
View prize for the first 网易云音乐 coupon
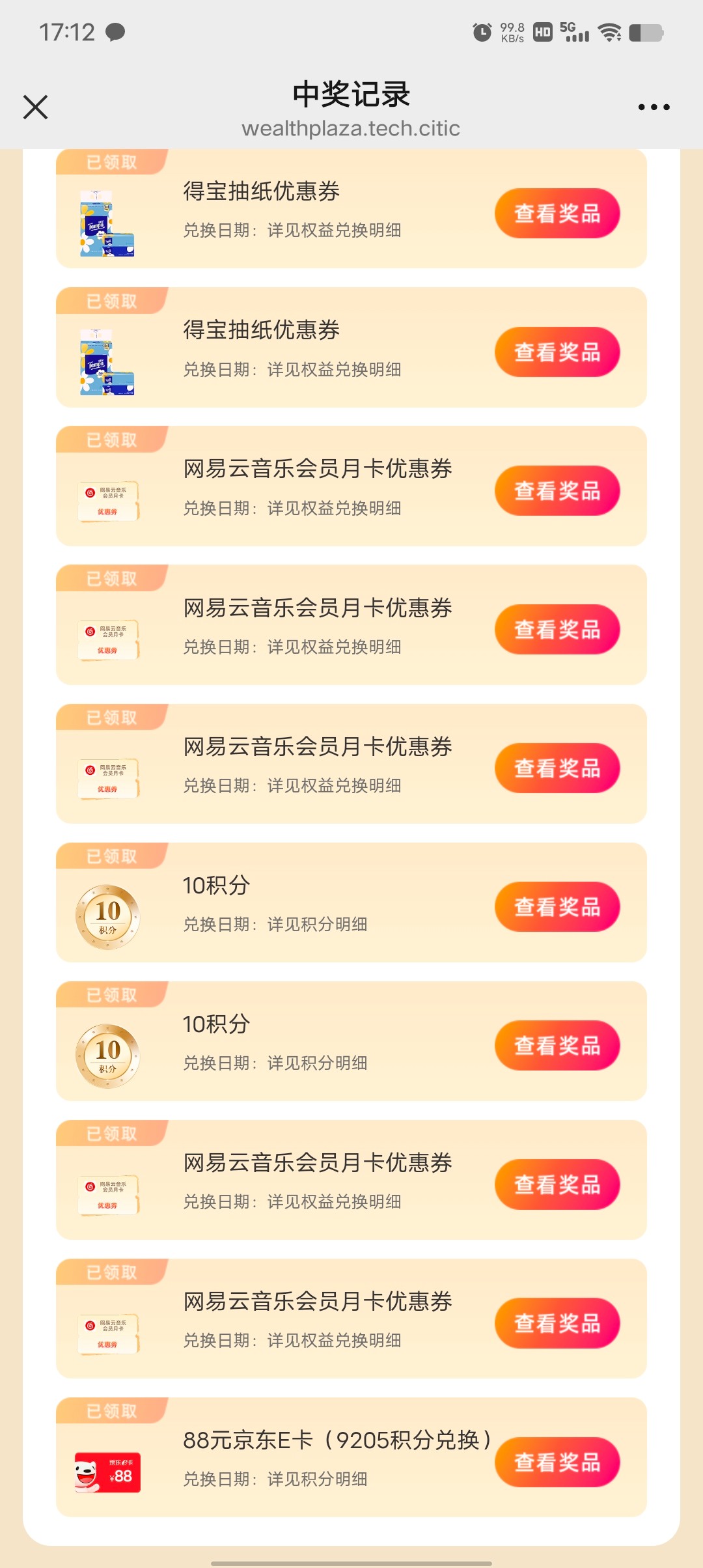click(x=557, y=491)
